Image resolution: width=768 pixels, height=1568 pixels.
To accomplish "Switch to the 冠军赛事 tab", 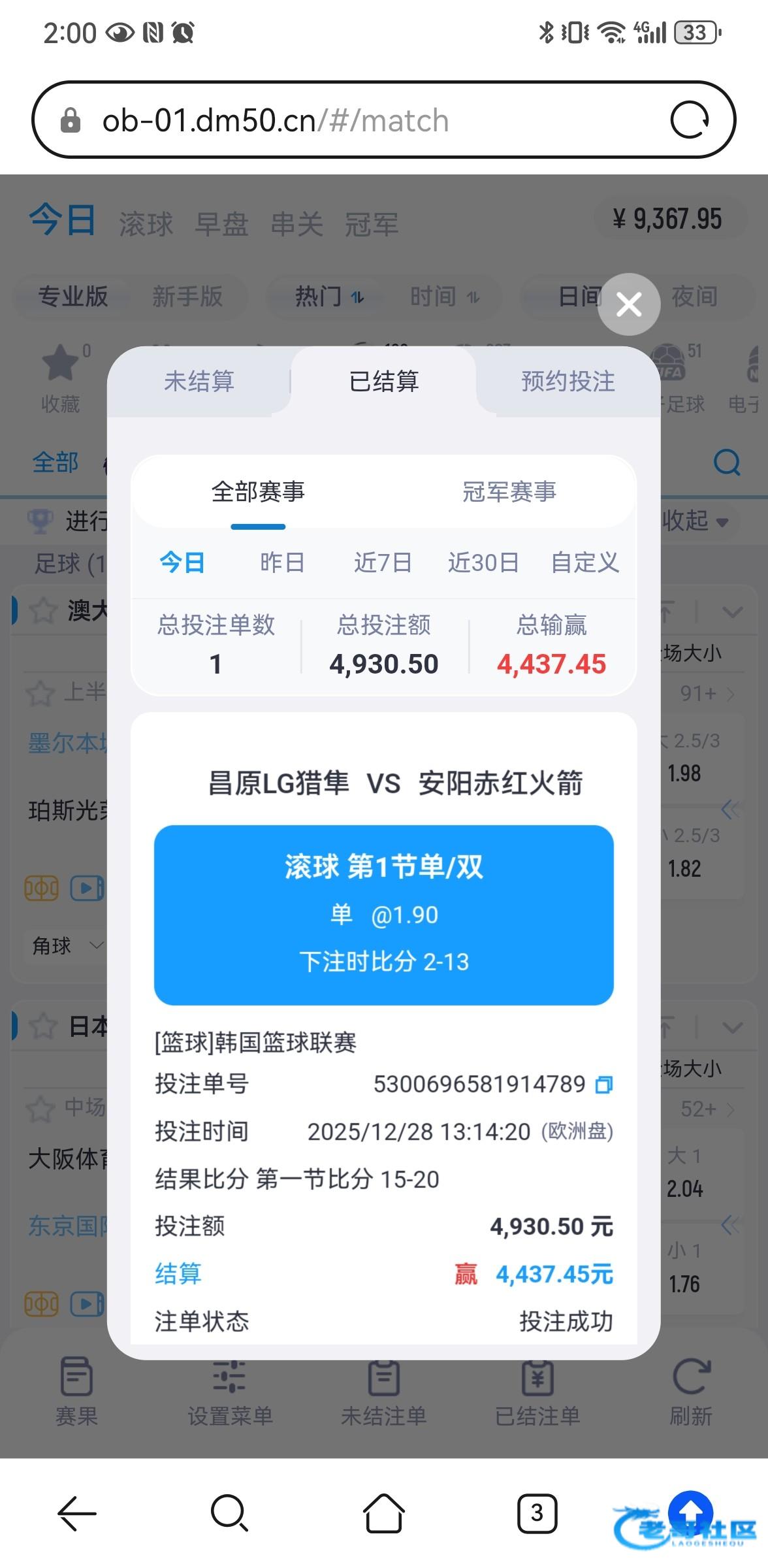I will [509, 492].
